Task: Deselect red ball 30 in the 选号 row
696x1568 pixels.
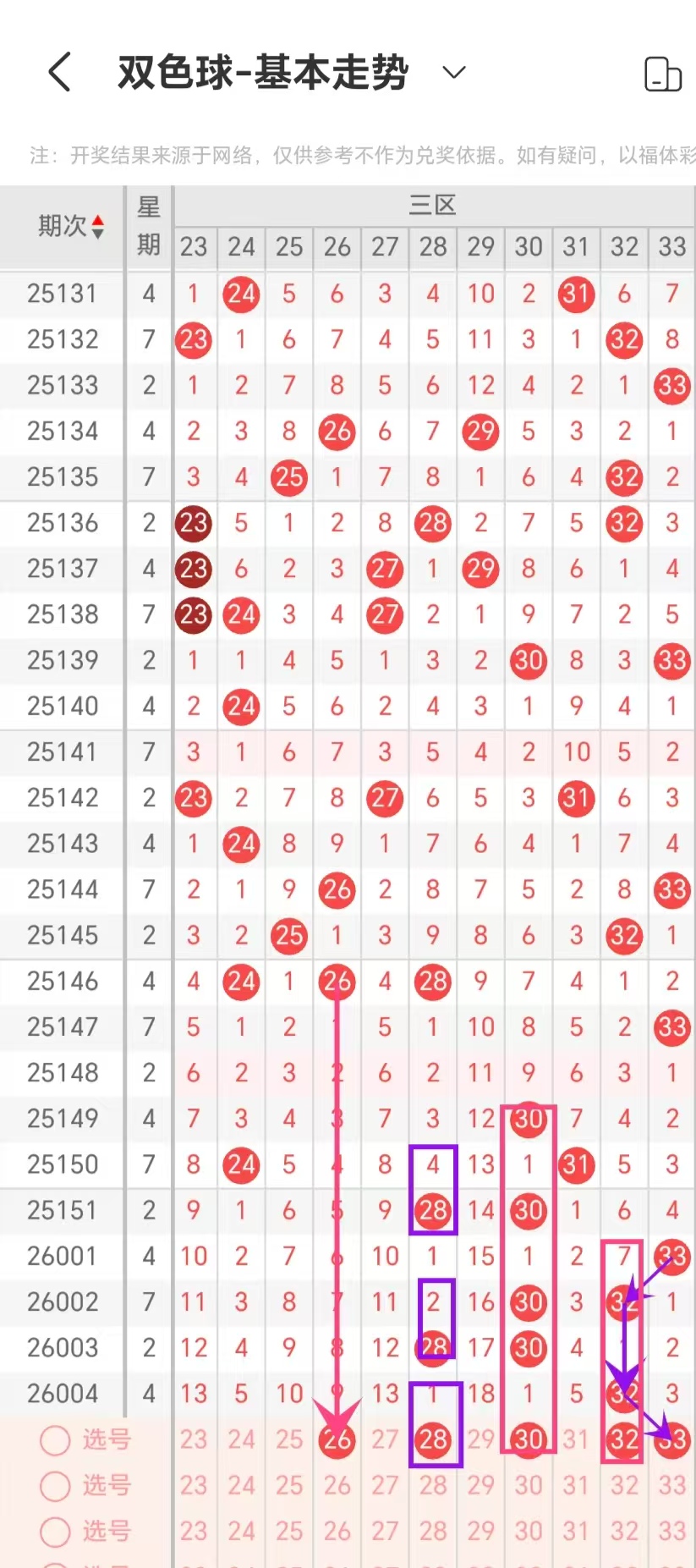Action: click(x=529, y=1439)
